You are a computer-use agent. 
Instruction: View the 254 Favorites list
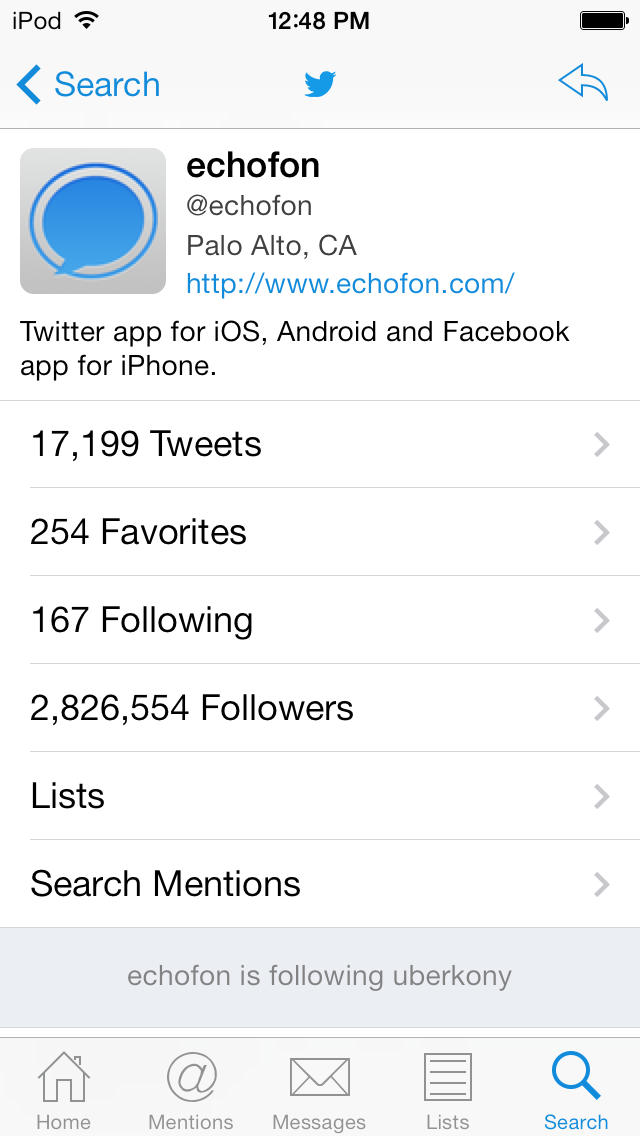coord(320,532)
